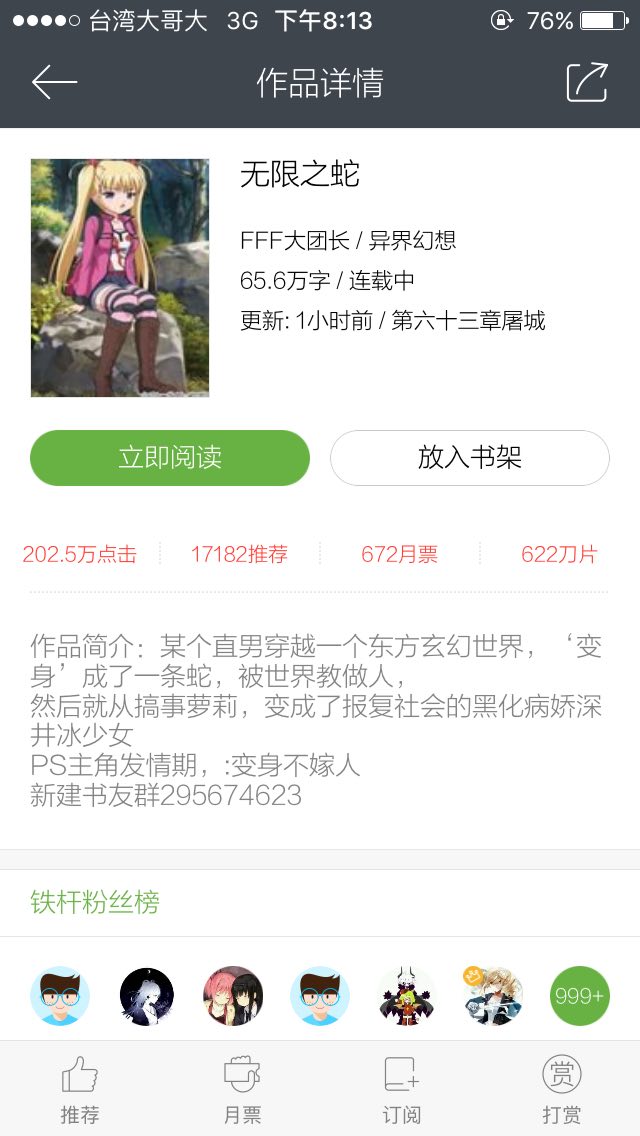Tap 立即阅读 to start reading
Screen dimensions: 640x1136
click(x=170, y=458)
